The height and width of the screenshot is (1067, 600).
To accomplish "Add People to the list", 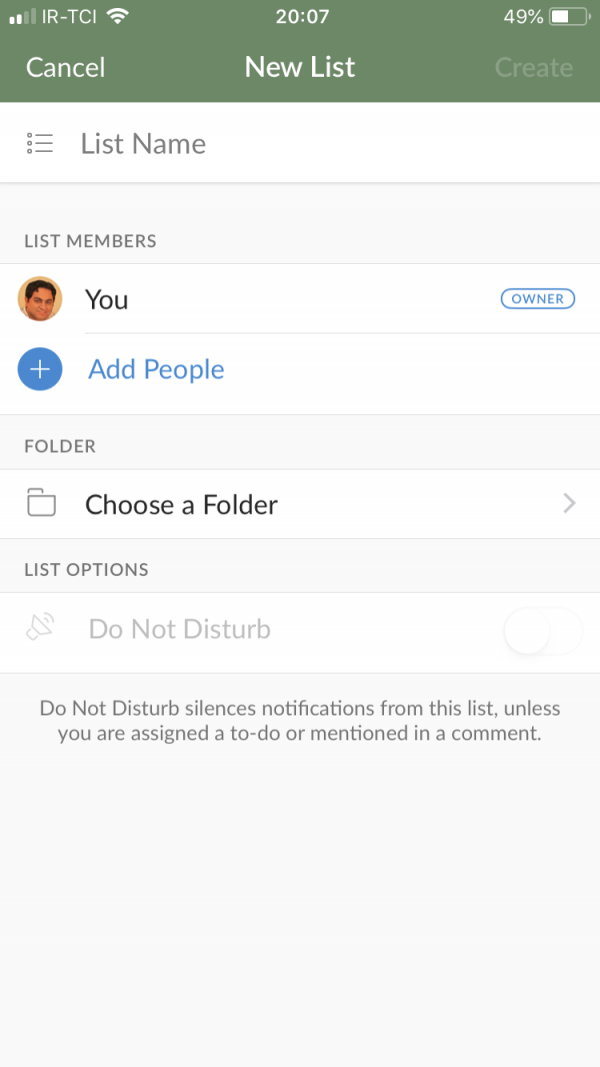I will click(155, 369).
